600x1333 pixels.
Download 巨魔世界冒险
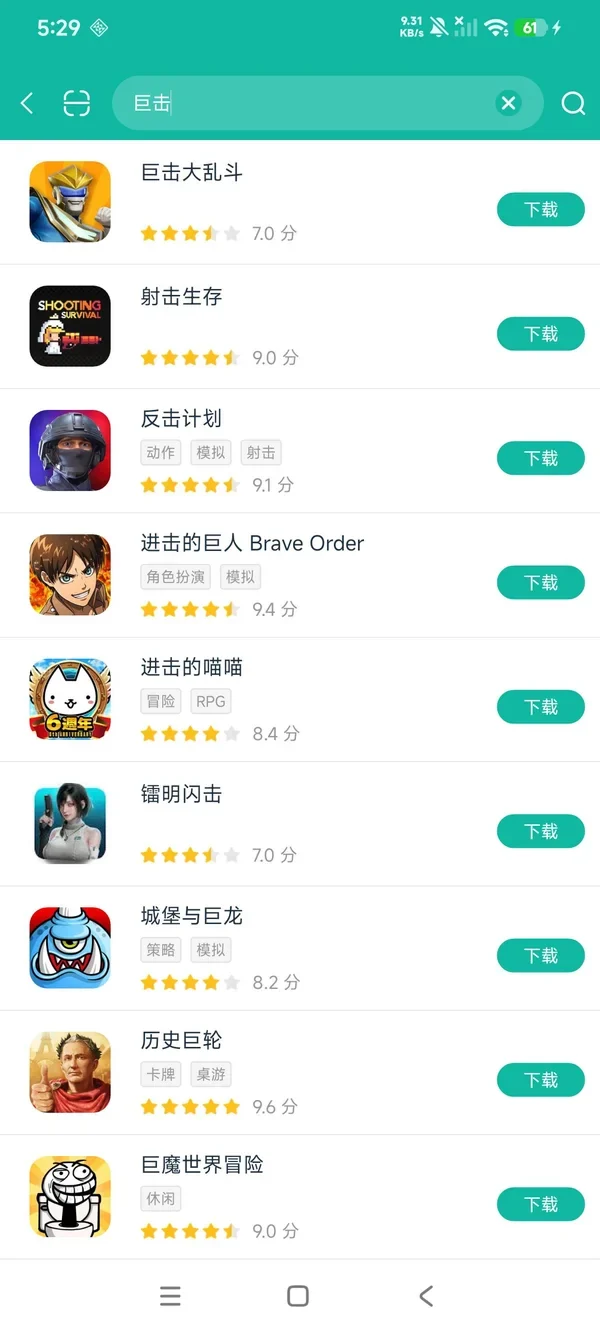click(x=541, y=1204)
